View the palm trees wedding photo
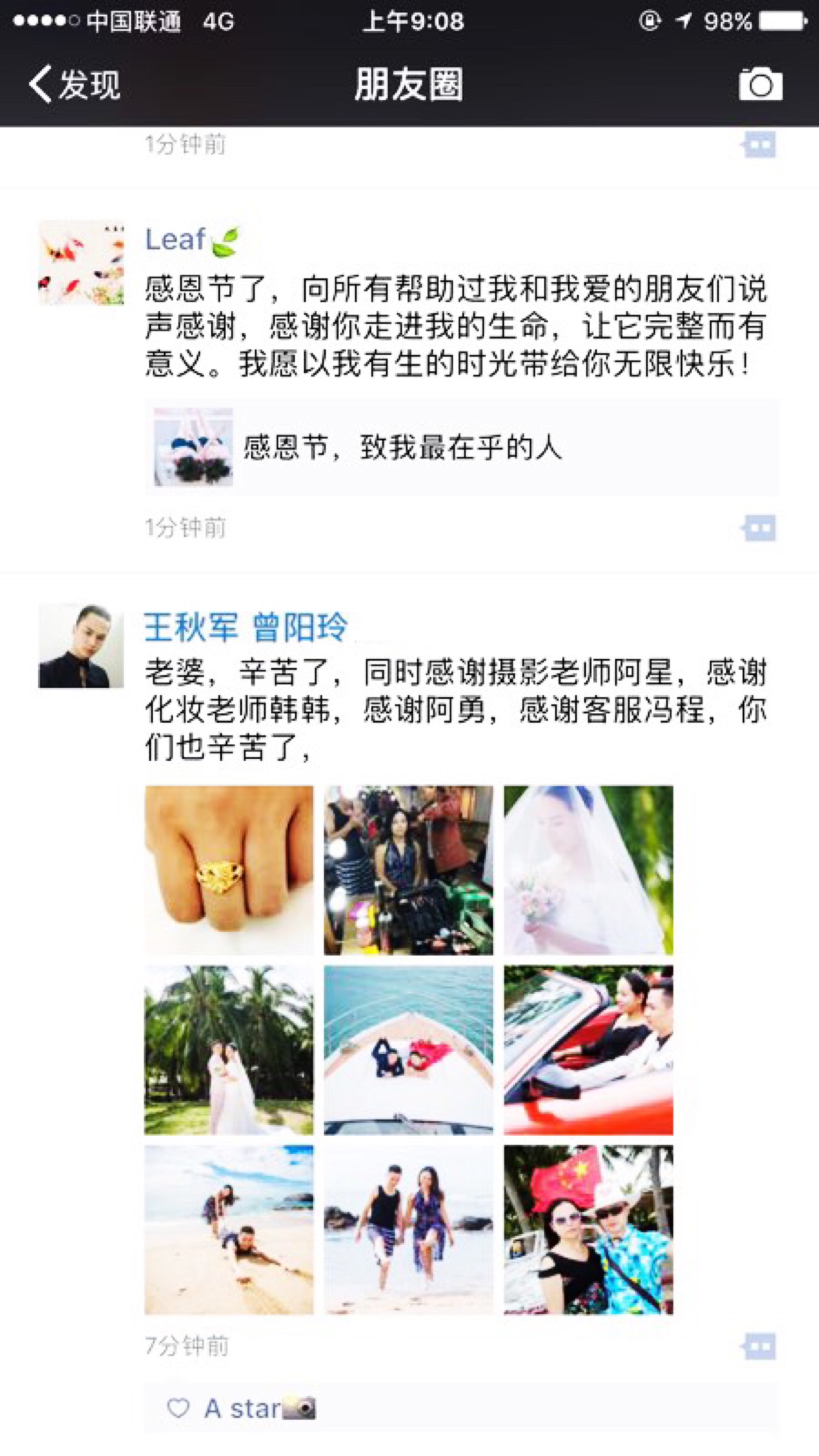 (x=229, y=1050)
